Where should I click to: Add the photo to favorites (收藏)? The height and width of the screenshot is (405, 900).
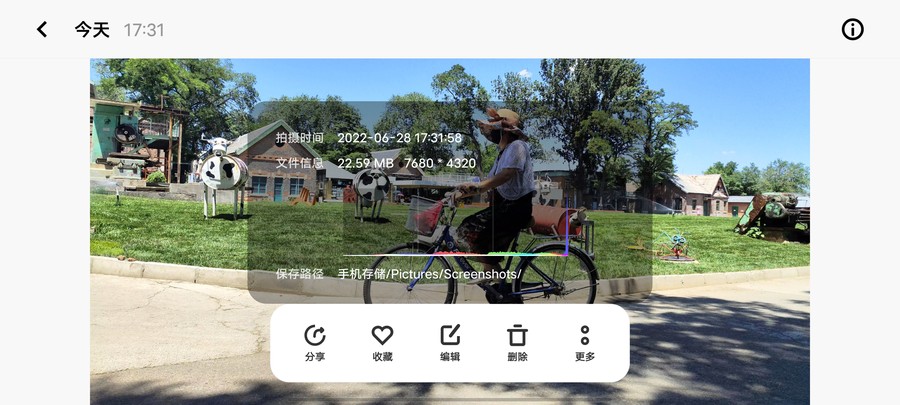coord(382,342)
